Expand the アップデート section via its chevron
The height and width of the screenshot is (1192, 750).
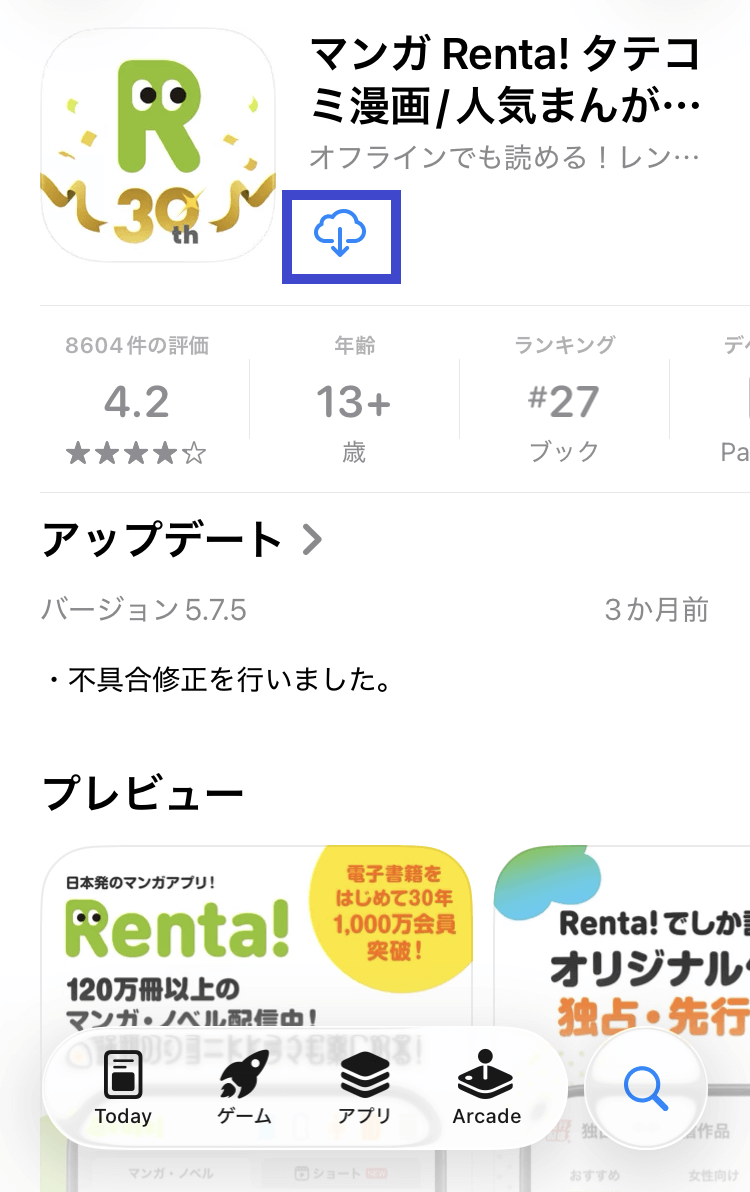coord(311,540)
